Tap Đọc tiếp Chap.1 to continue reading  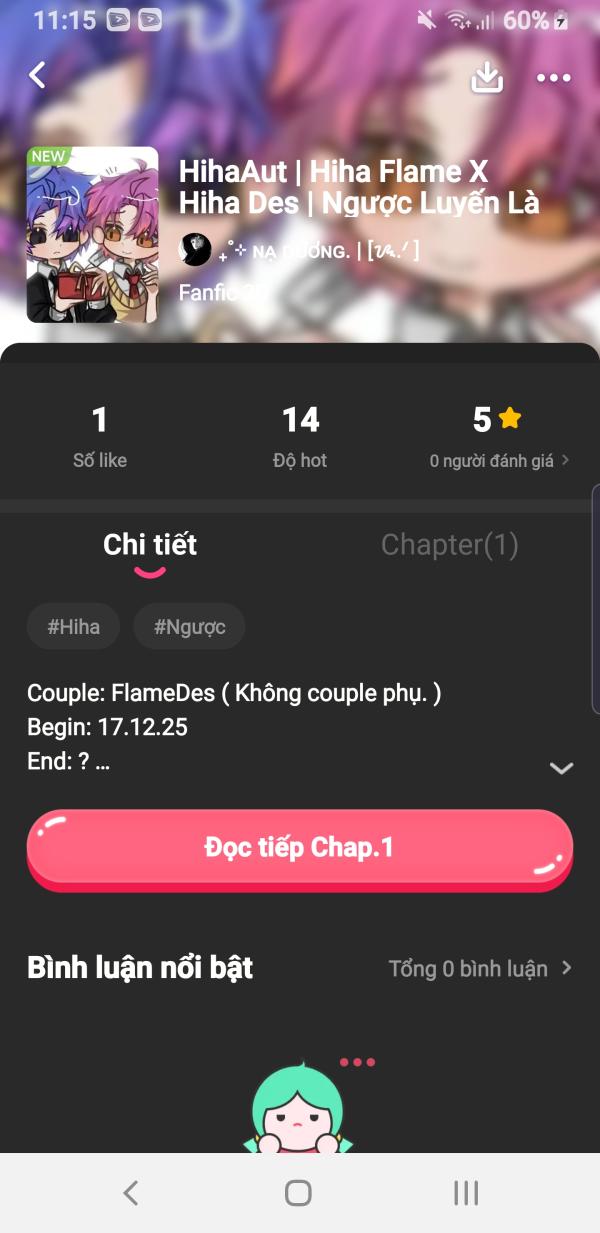[x=300, y=848]
